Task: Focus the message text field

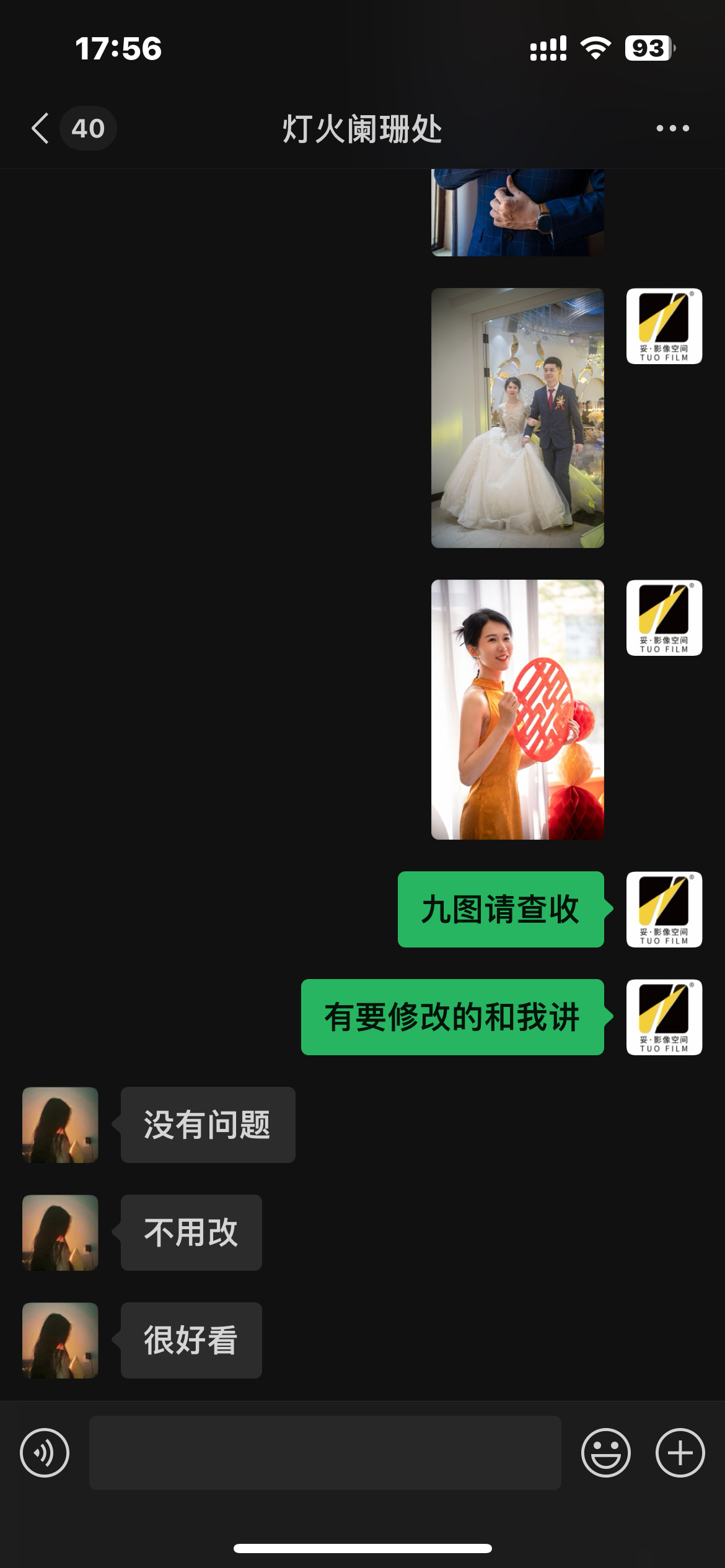Action: (x=325, y=1452)
